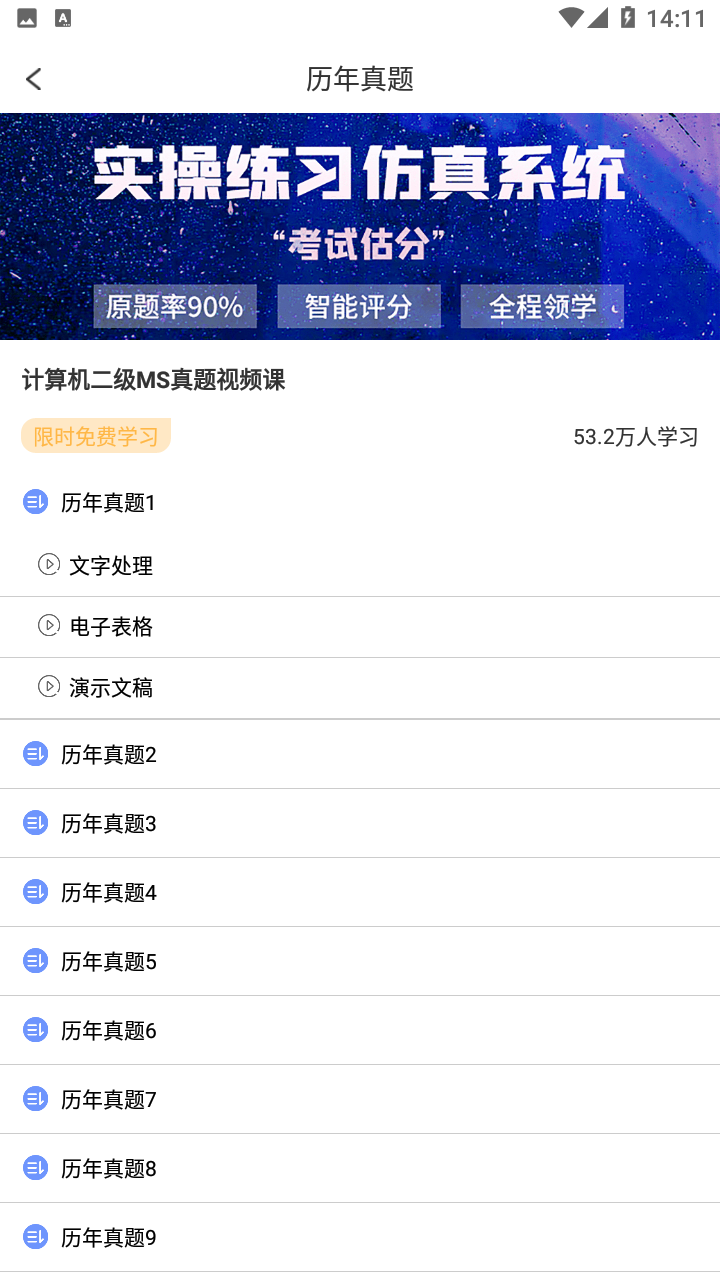This screenshot has width=720, height=1280.
Task: Collapse the 历年真题1 section
Action: tap(360, 503)
